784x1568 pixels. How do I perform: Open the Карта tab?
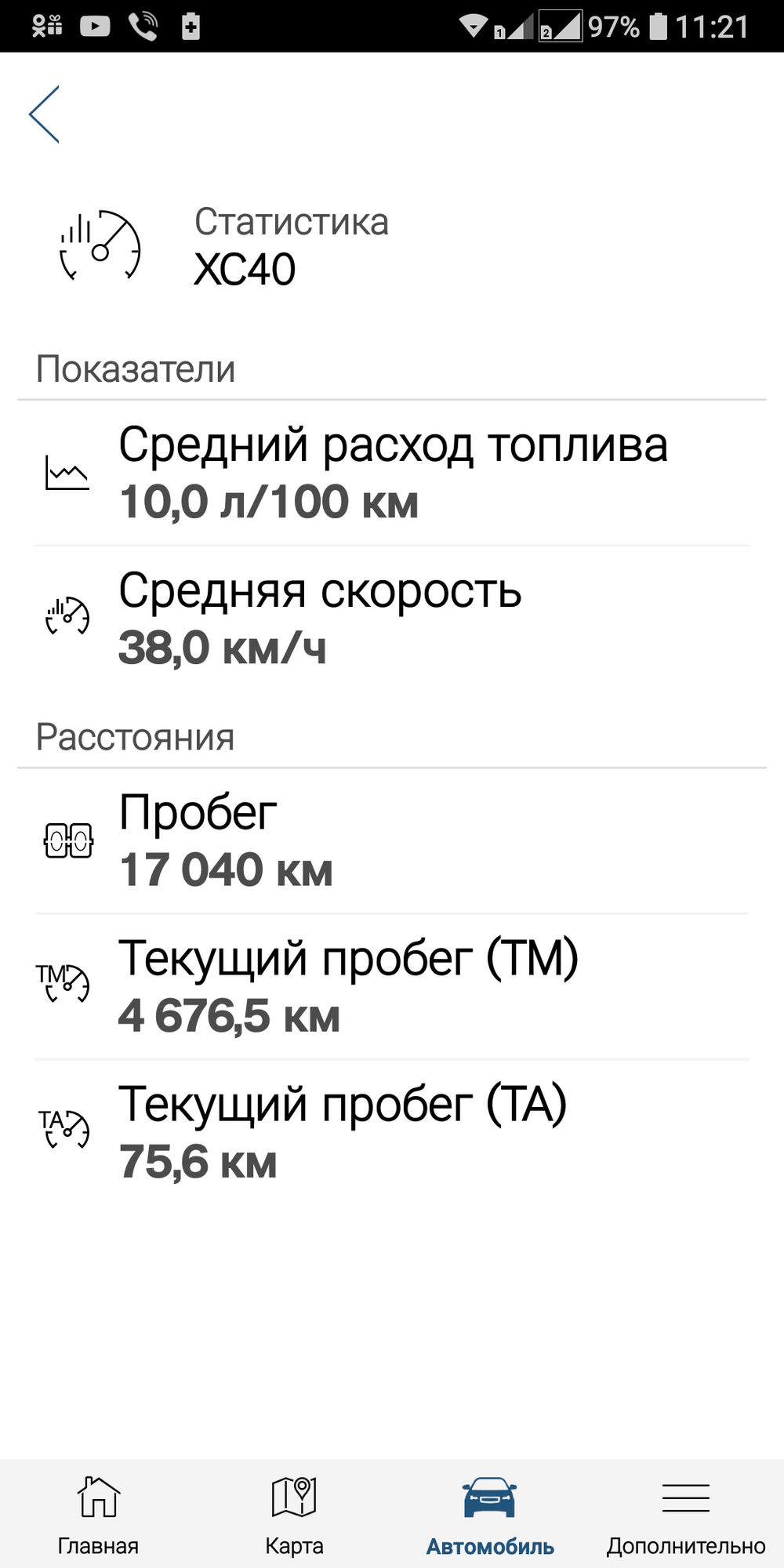click(294, 1515)
